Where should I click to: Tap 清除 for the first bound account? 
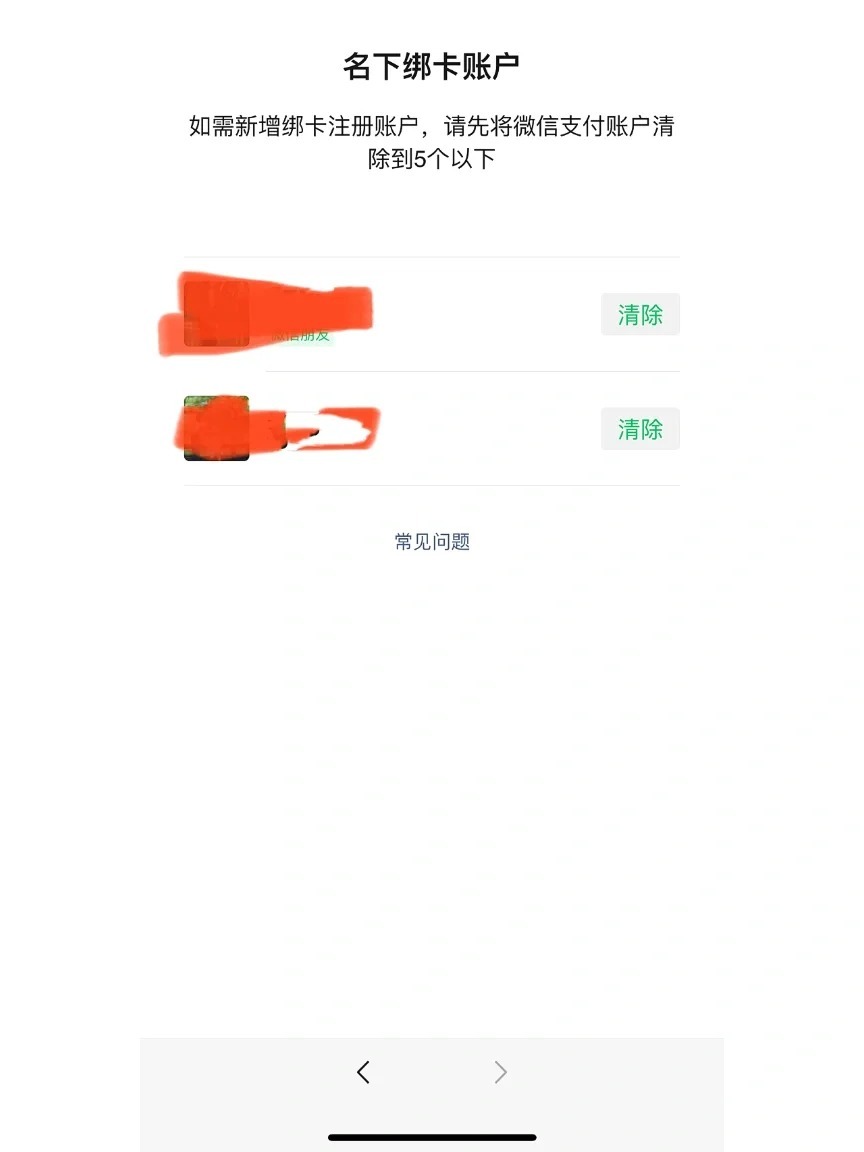click(x=640, y=314)
